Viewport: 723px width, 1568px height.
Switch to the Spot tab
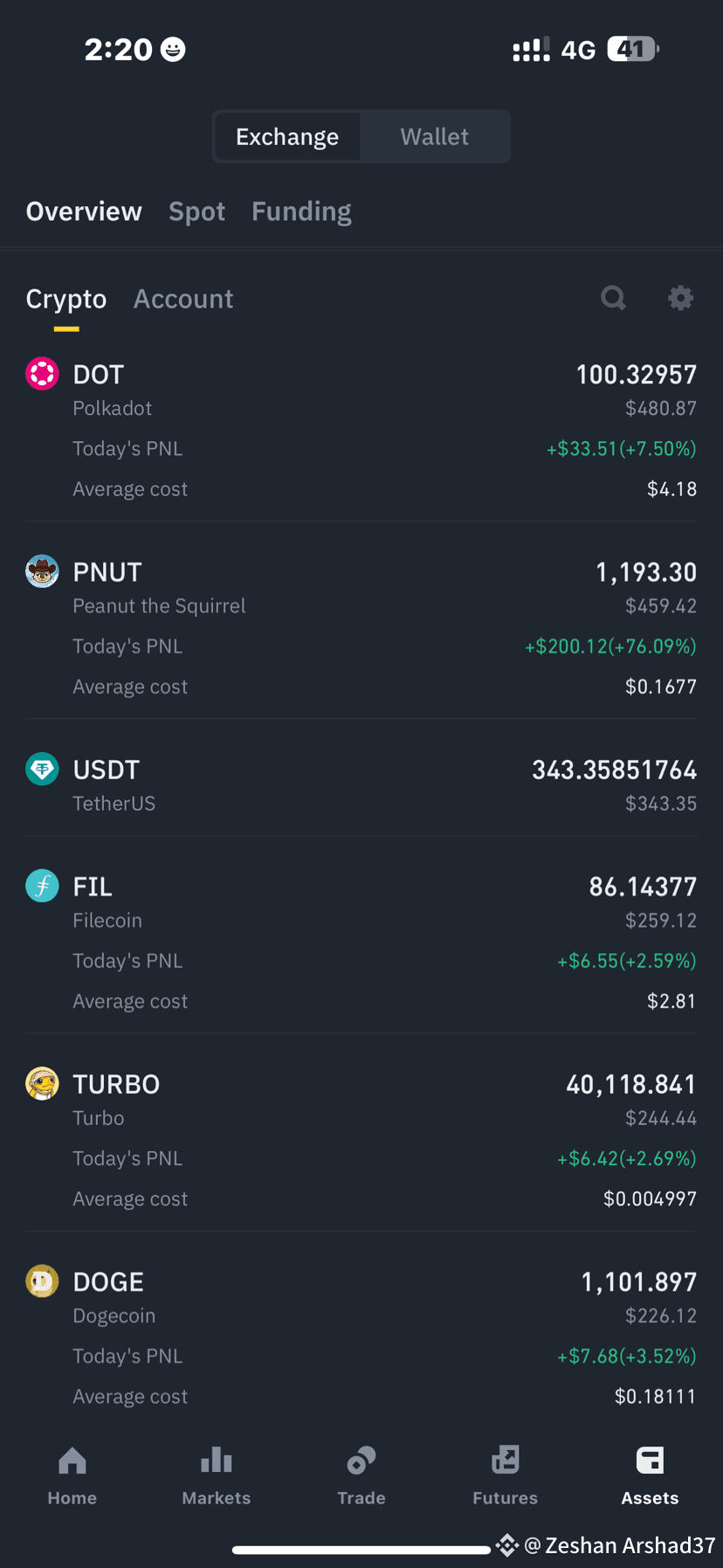click(x=196, y=211)
